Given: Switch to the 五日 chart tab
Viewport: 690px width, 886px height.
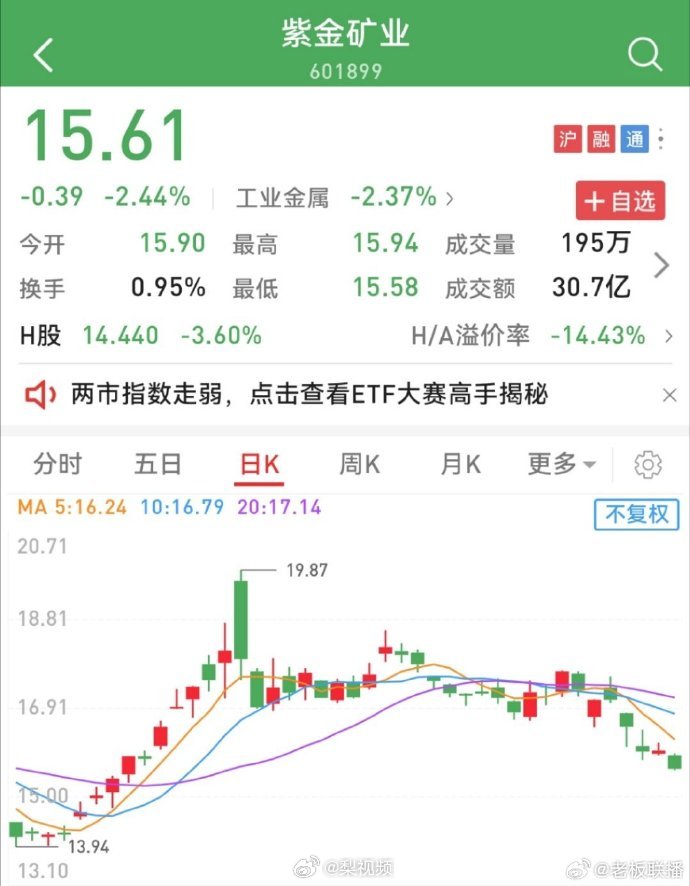Looking at the screenshot, I should click(x=158, y=464).
